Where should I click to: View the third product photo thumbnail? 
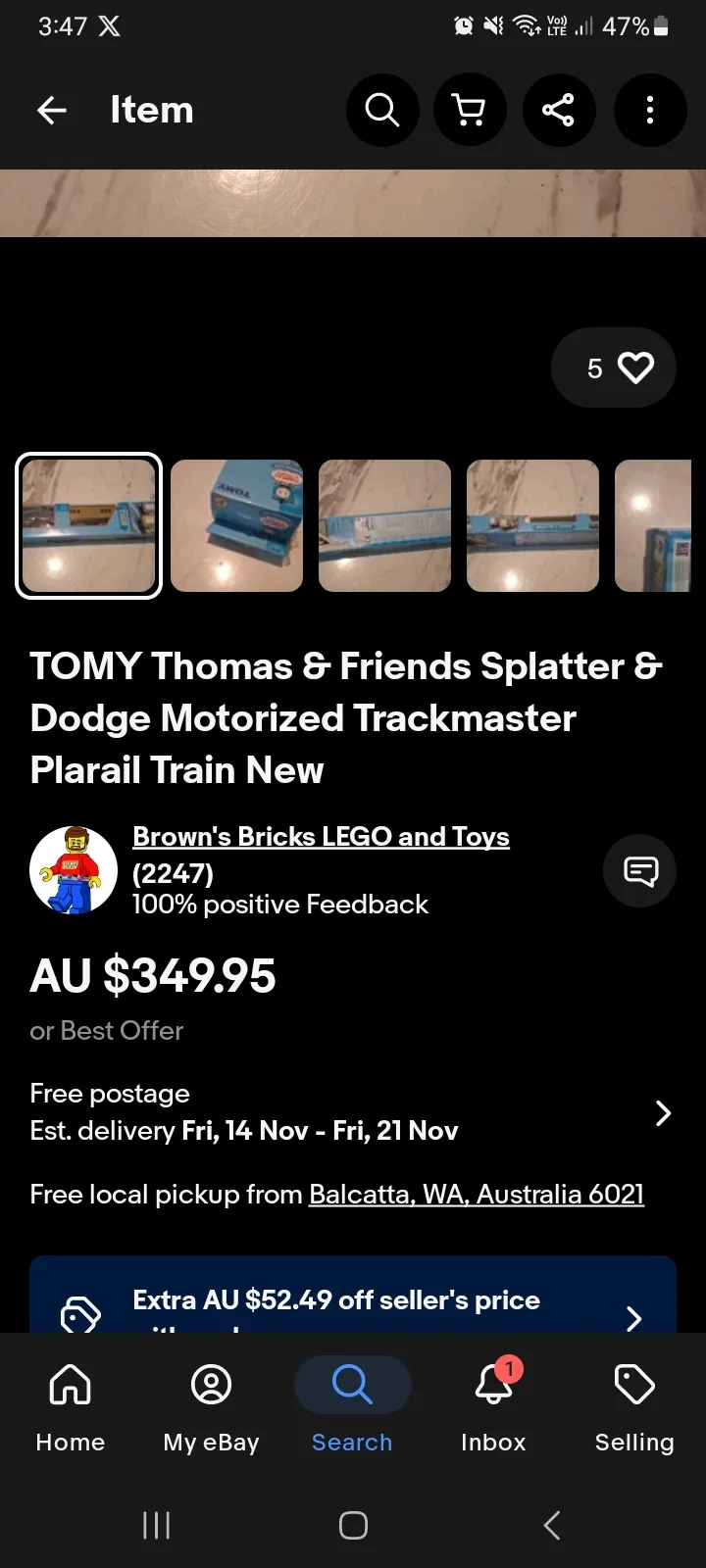(384, 526)
